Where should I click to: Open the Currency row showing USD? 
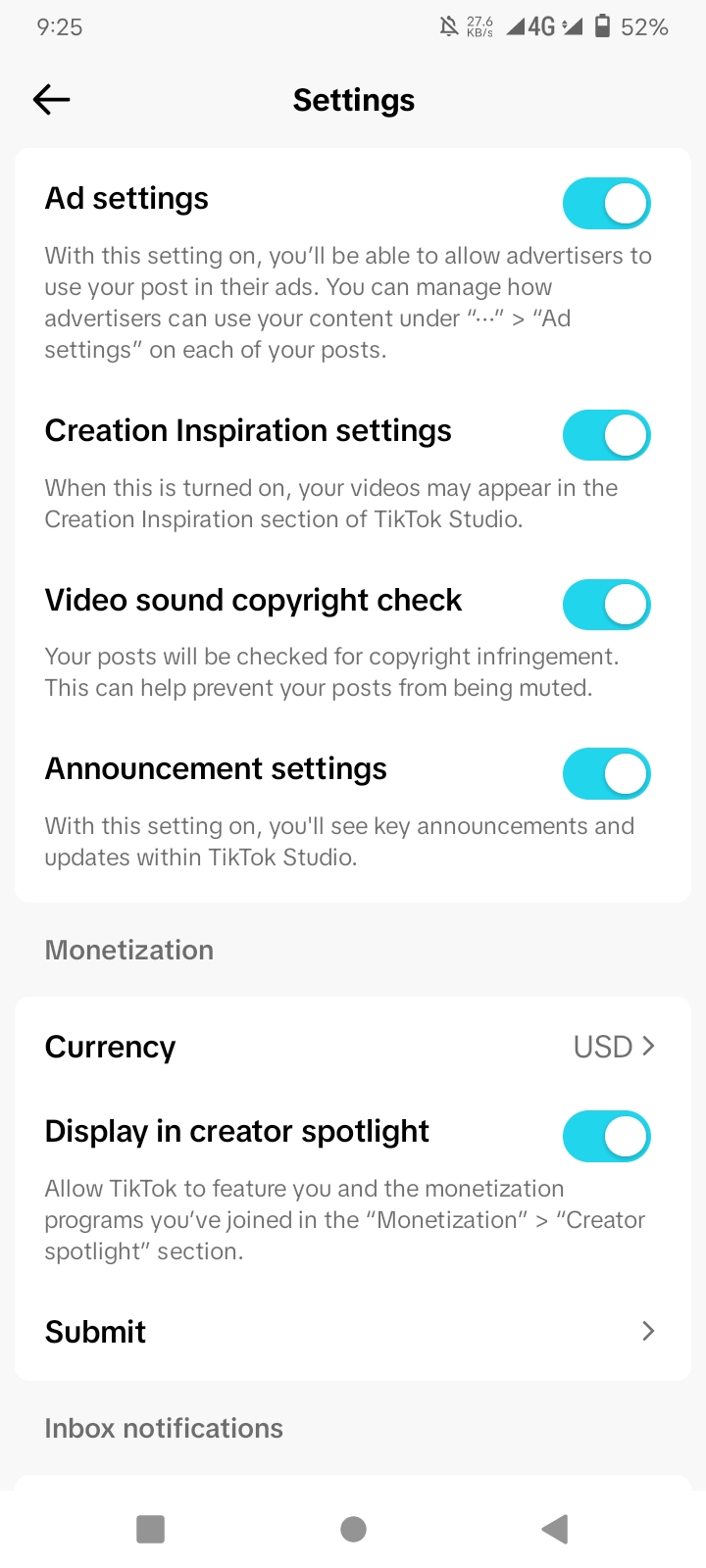tap(353, 1047)
